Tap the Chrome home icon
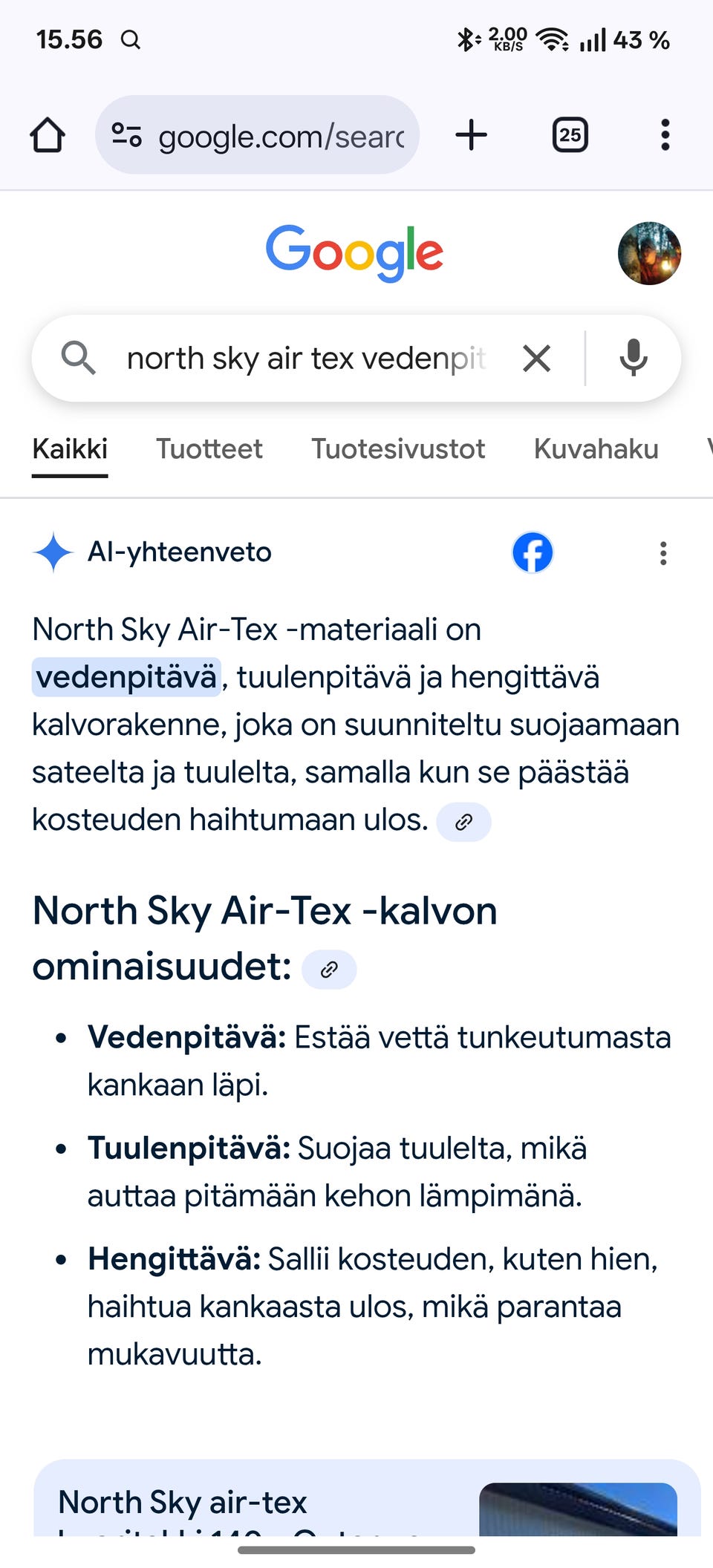This screenshot has height=1568, width=713. pos(47,135)
